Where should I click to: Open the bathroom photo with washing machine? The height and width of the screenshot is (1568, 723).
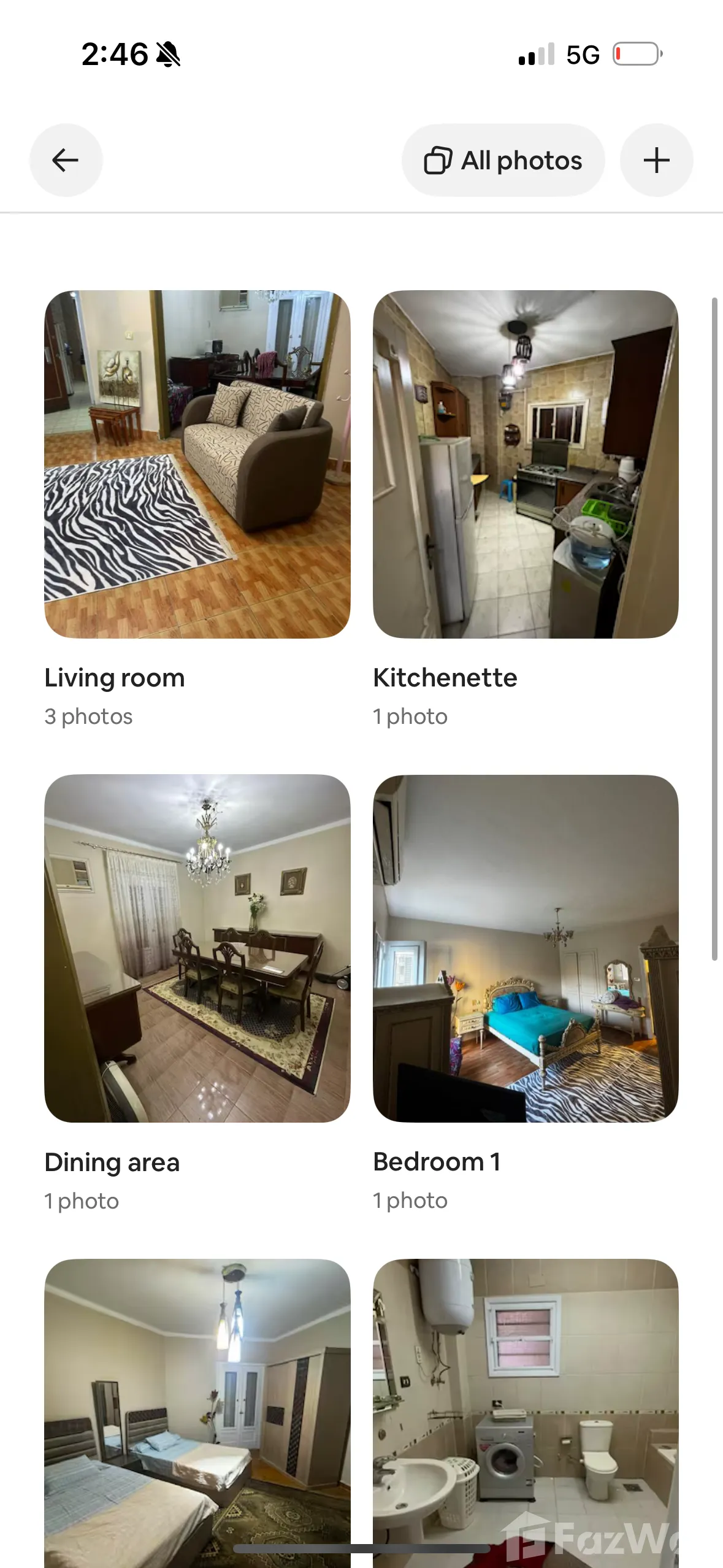(526, 1411)
